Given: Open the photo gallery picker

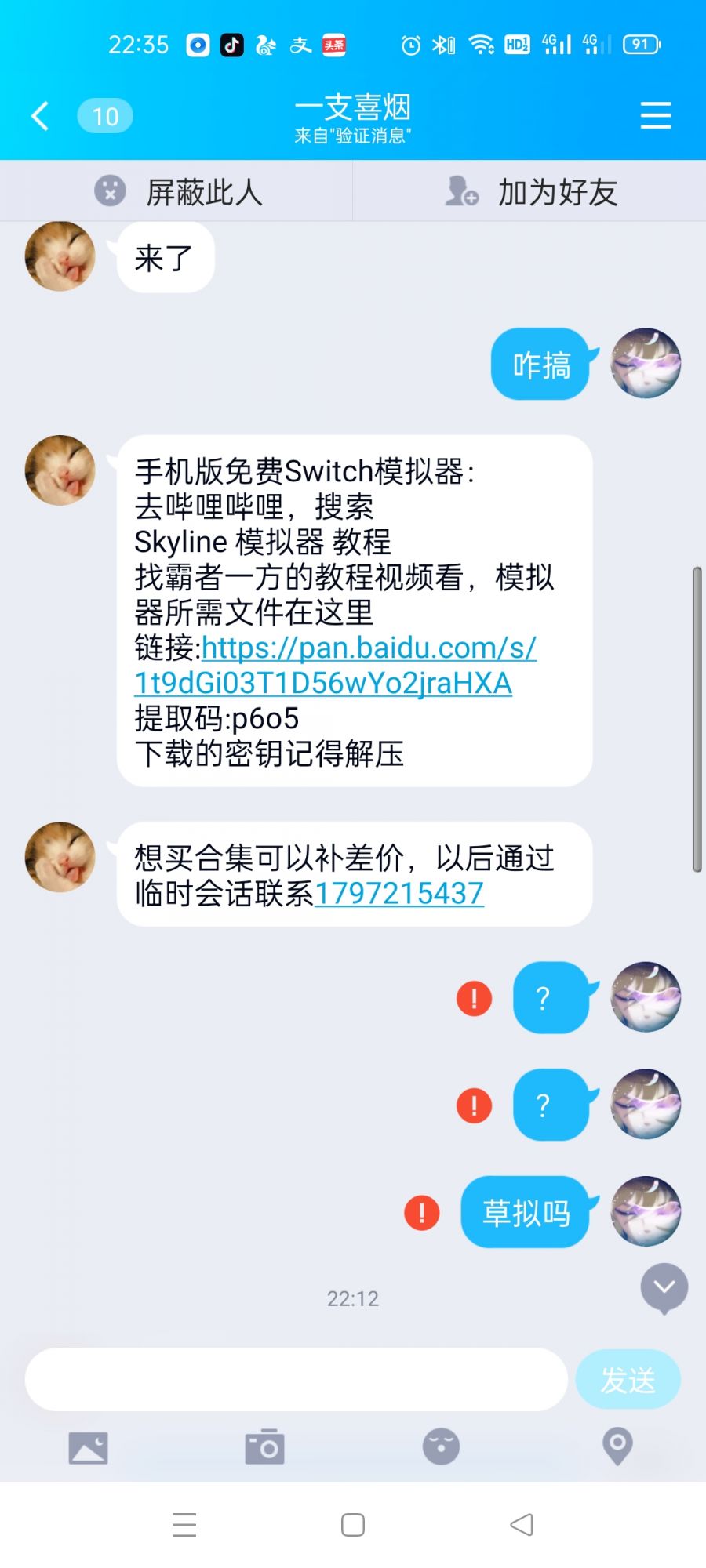Looking at the screenshot, I should pos(88,1447).
